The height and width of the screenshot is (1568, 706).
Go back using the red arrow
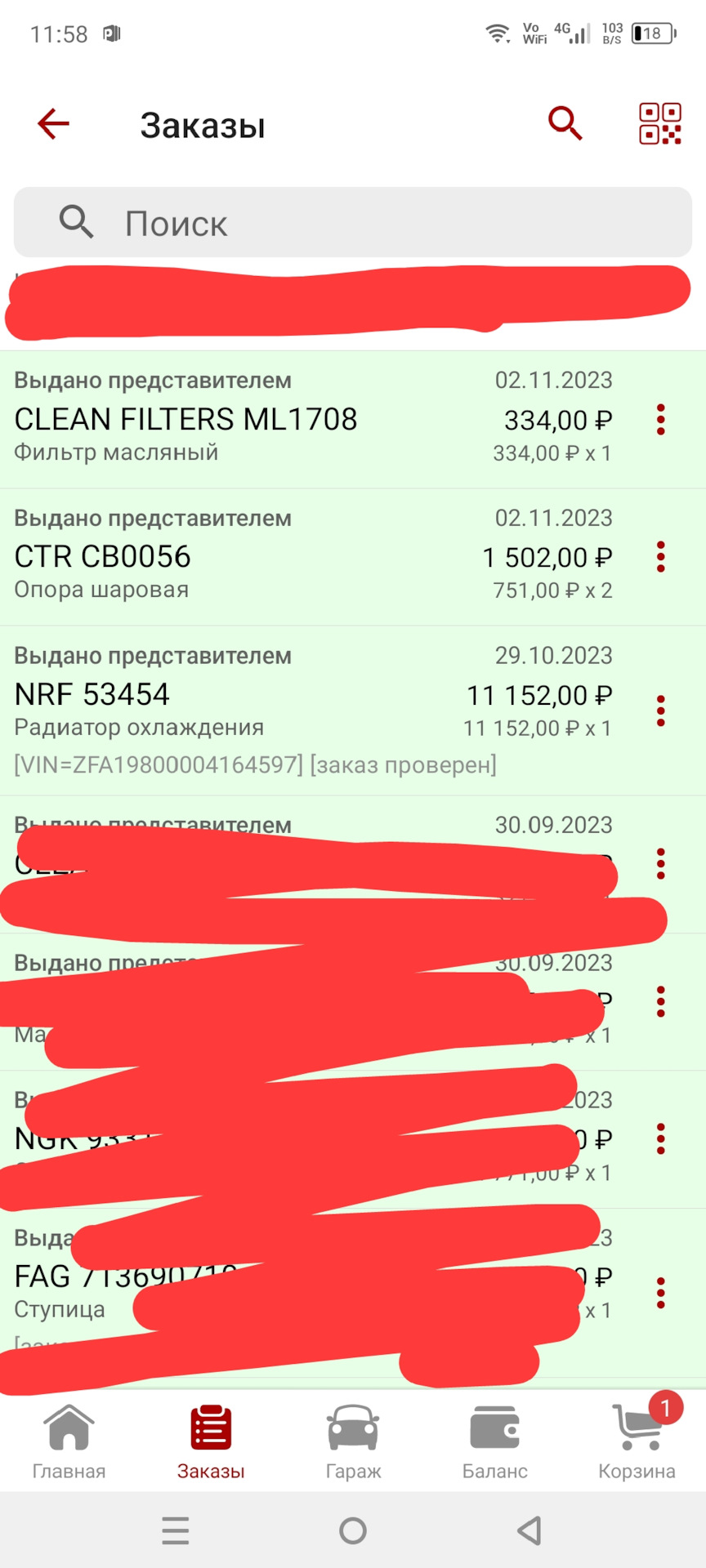pyautogui.click(x=53, y=124)
